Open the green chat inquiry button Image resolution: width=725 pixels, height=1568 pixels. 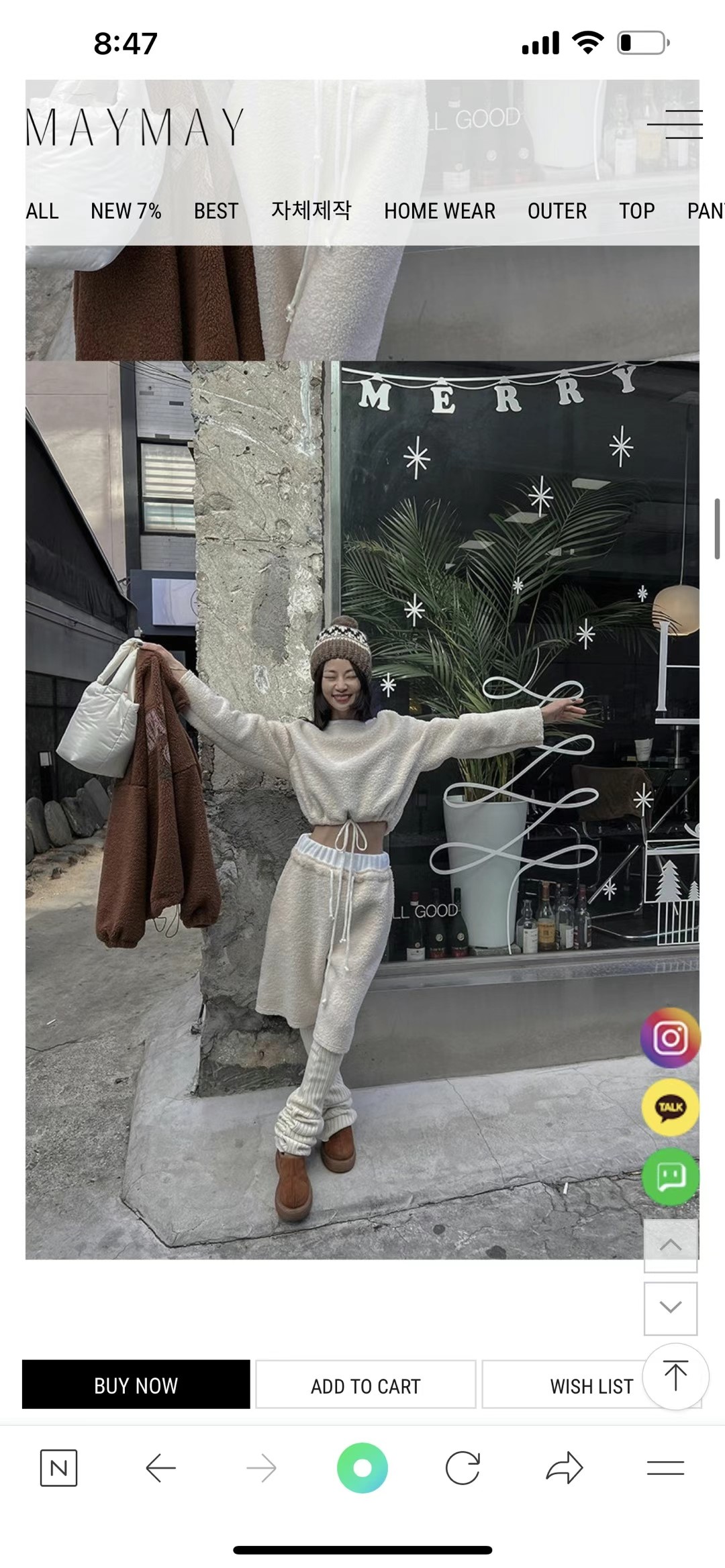(x=671, y=1176)
